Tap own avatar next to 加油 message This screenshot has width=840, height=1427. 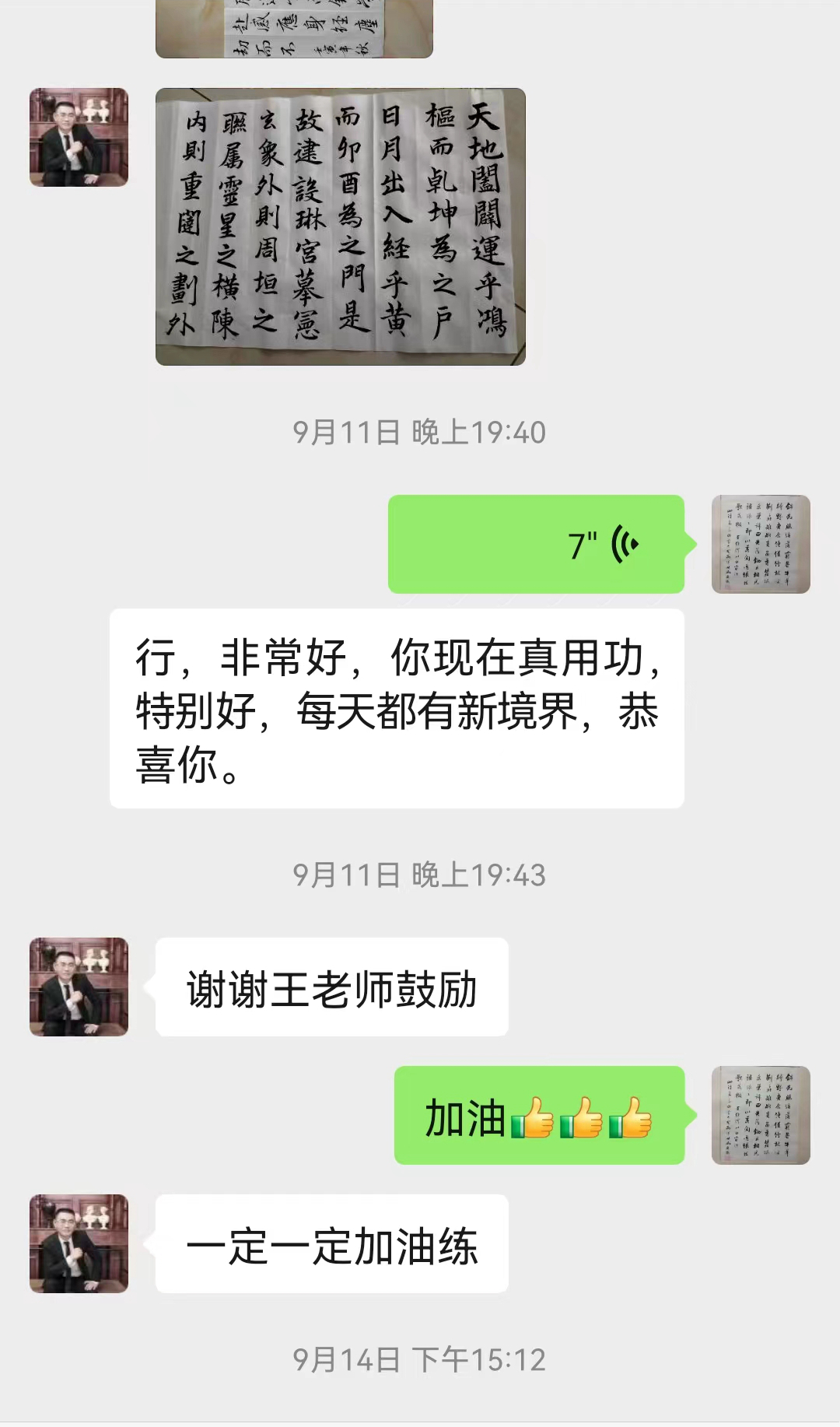[x=761, y=1115]
